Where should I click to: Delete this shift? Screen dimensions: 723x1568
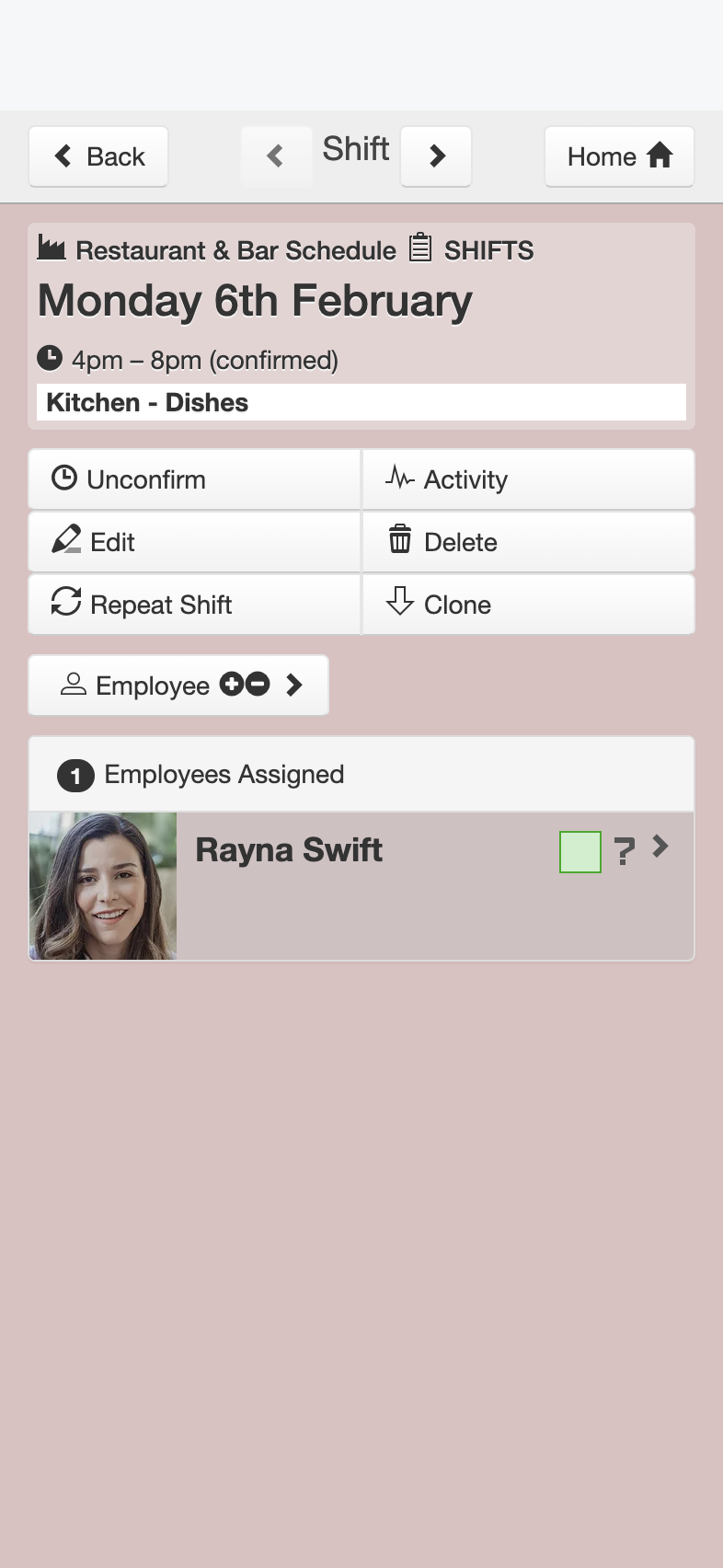point(528,542)
